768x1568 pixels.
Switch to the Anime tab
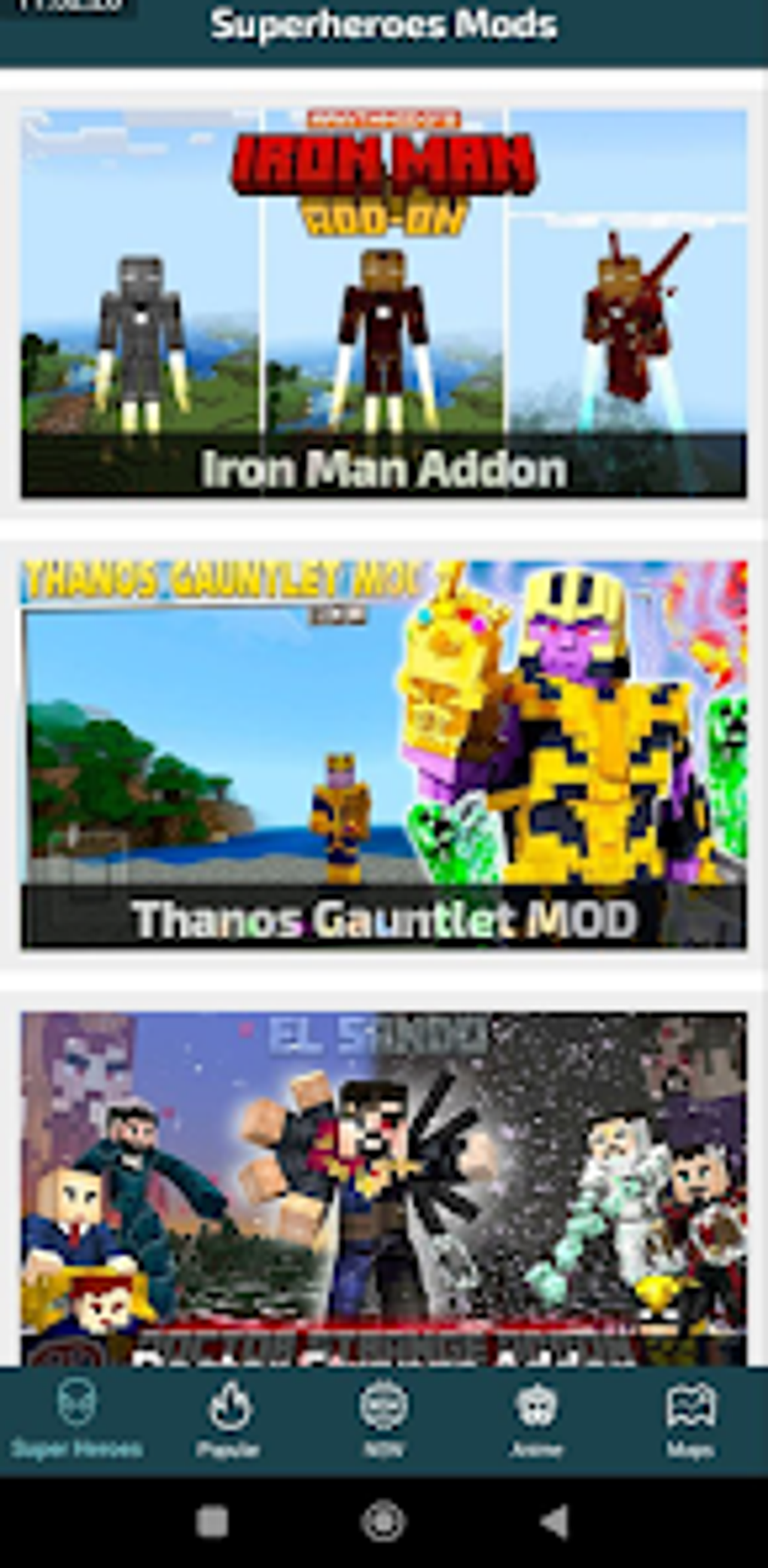537,1416
